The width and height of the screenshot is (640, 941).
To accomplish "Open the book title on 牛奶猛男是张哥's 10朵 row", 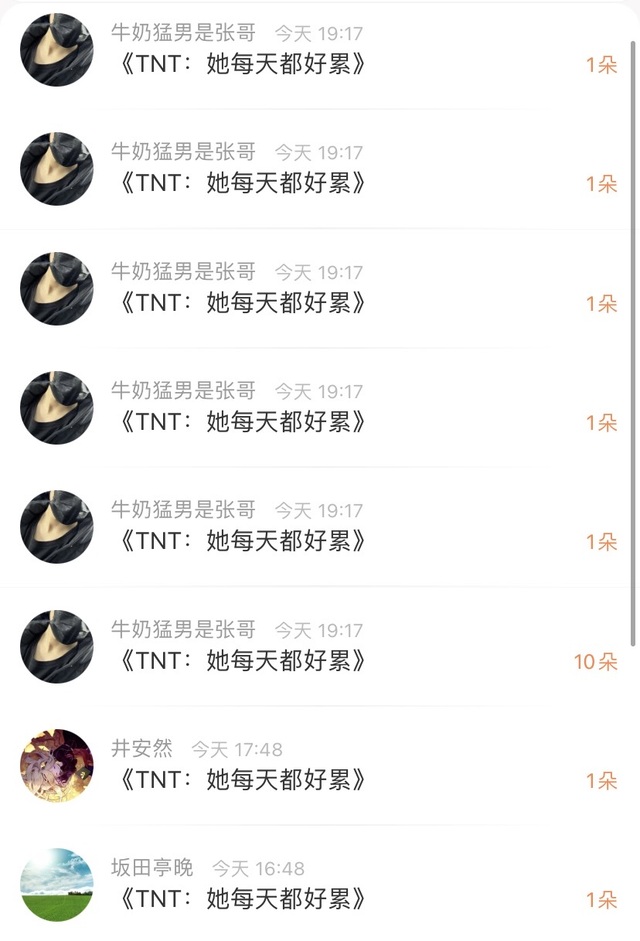I will [x=241, y=661].
